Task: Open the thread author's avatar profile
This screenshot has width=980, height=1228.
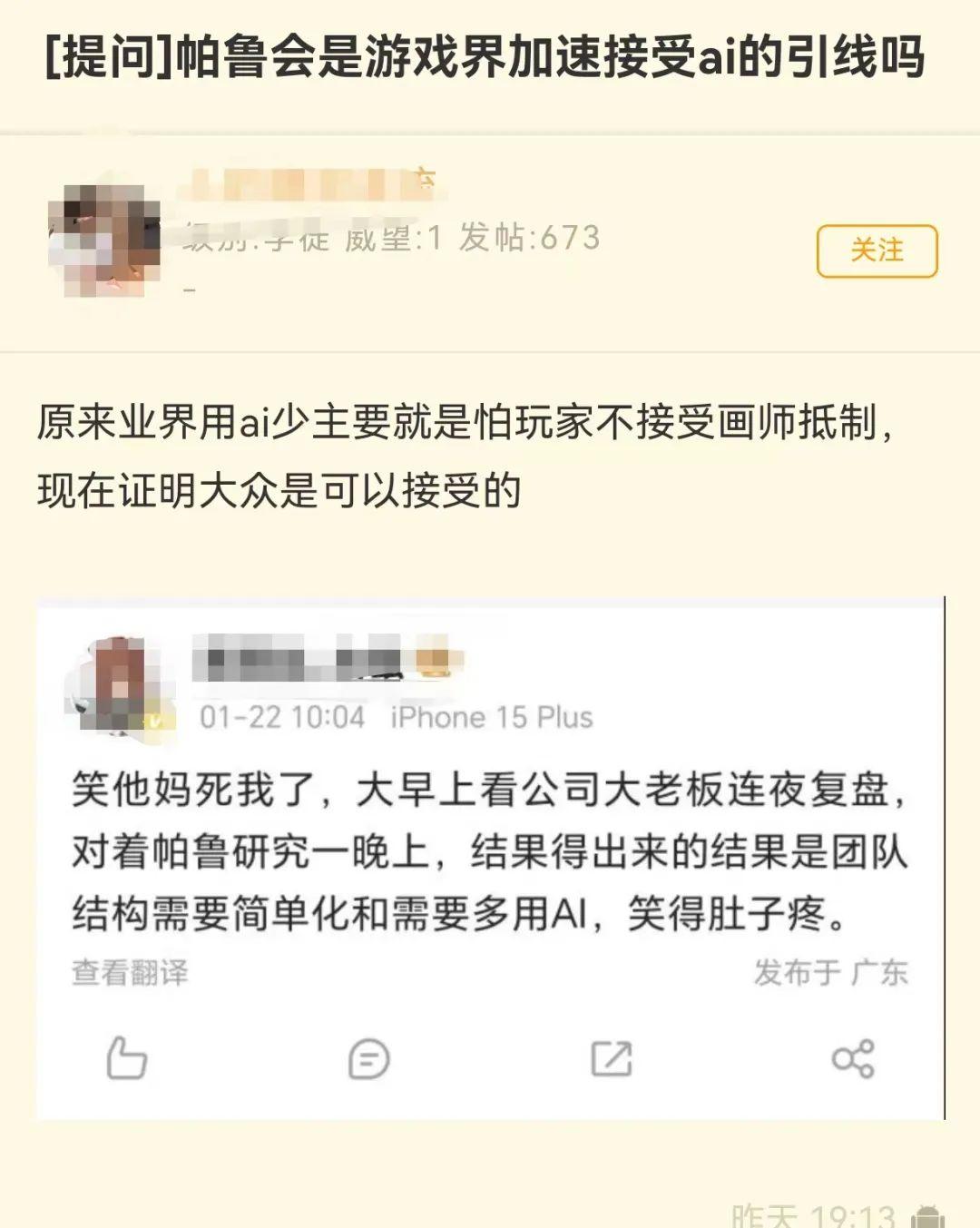Action: click(x=103, y=239)
